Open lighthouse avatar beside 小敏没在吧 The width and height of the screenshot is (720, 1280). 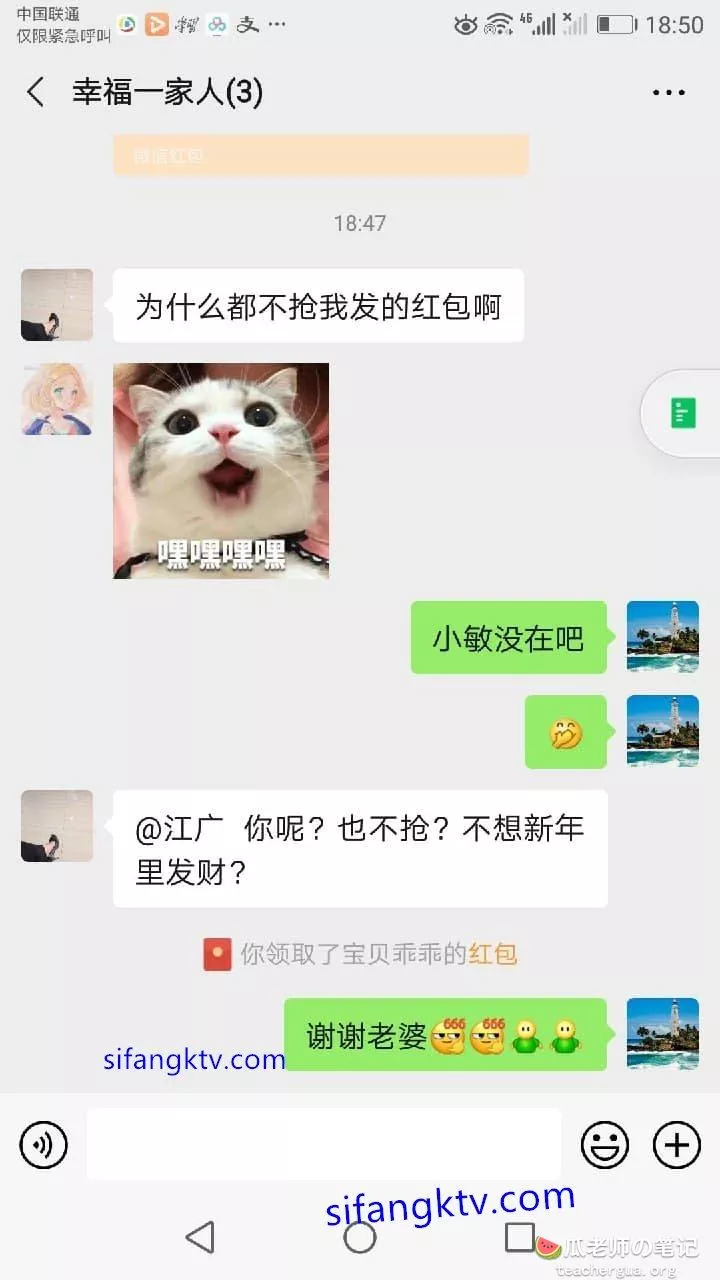click(x=662, y=637)
